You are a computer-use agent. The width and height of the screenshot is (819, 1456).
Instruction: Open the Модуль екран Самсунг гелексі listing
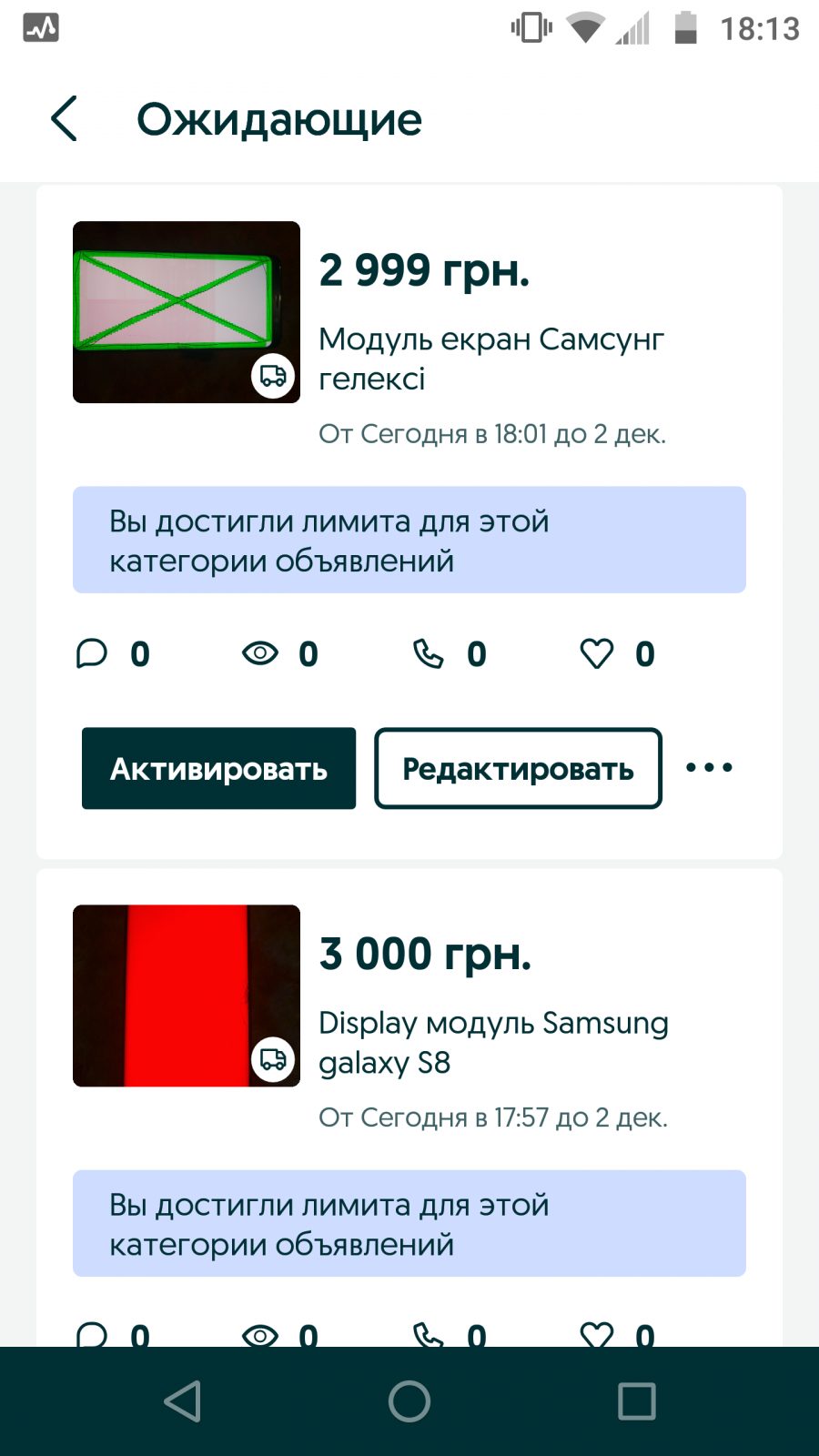coord(491,359)
